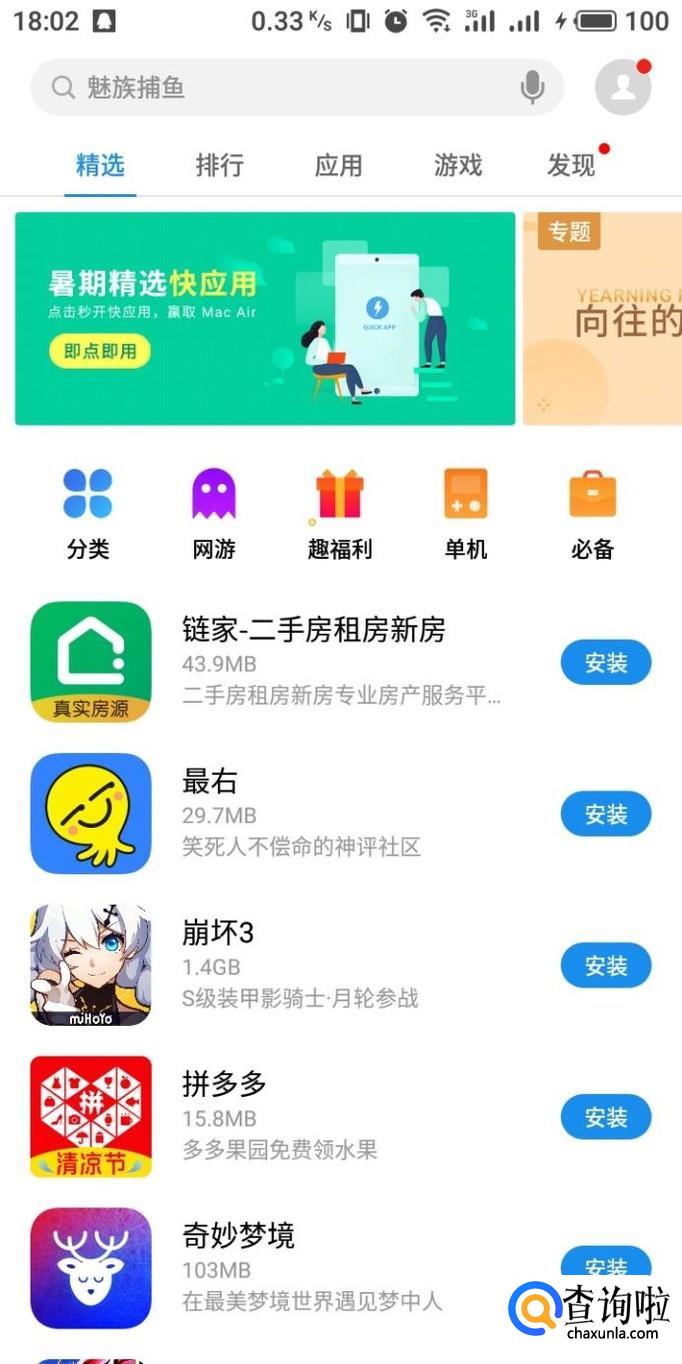The width and height of the screenshot is (682, 1364).
Task: Install 崩坏3
Action: (605, 966)
